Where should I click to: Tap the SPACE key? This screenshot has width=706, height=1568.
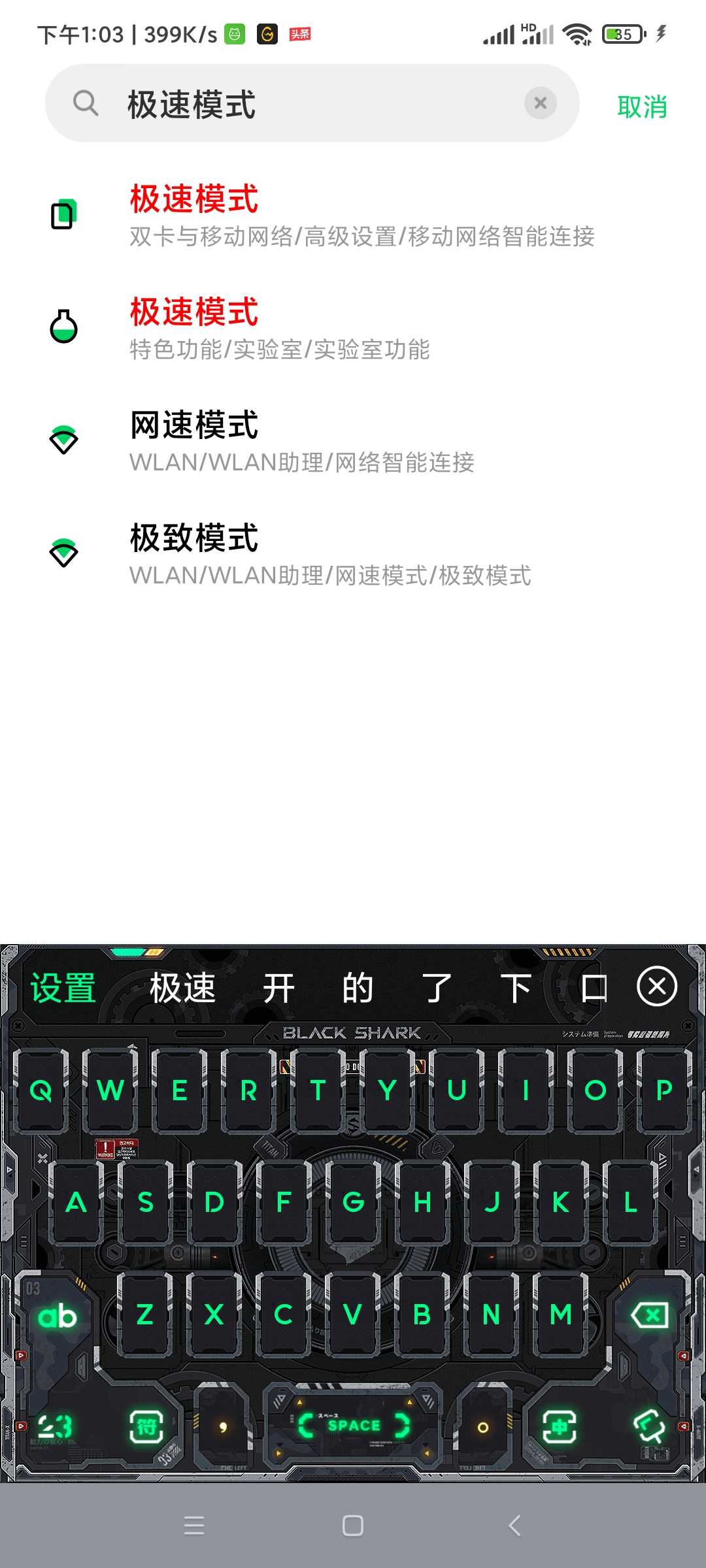(353, 1425)
